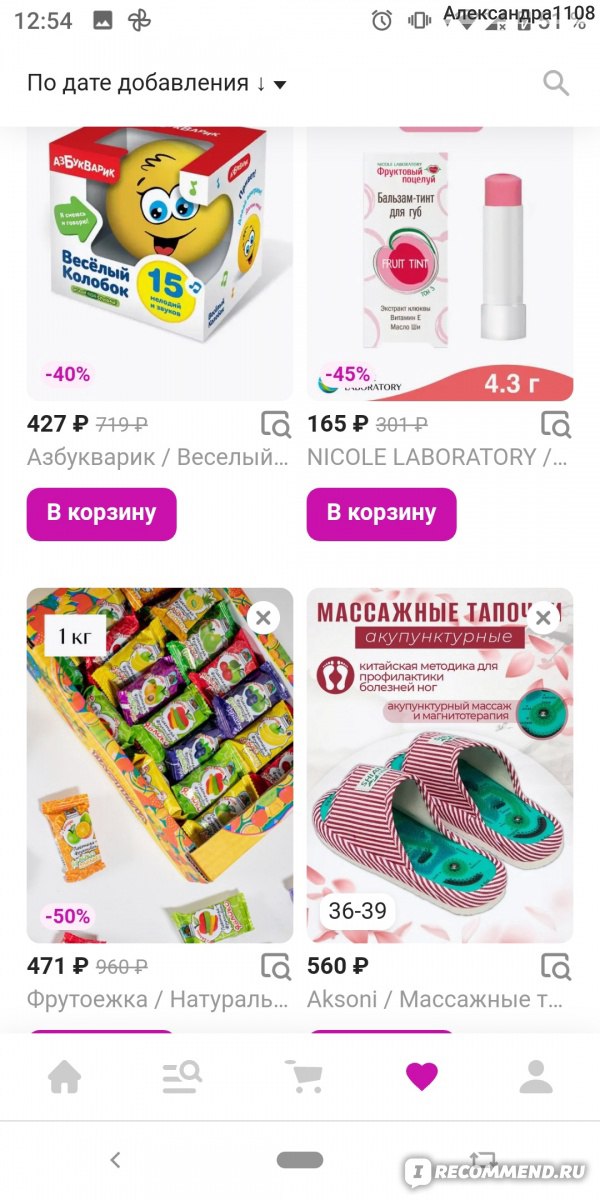Remove Aksoni massage slippers from favorites

[543, 617]
